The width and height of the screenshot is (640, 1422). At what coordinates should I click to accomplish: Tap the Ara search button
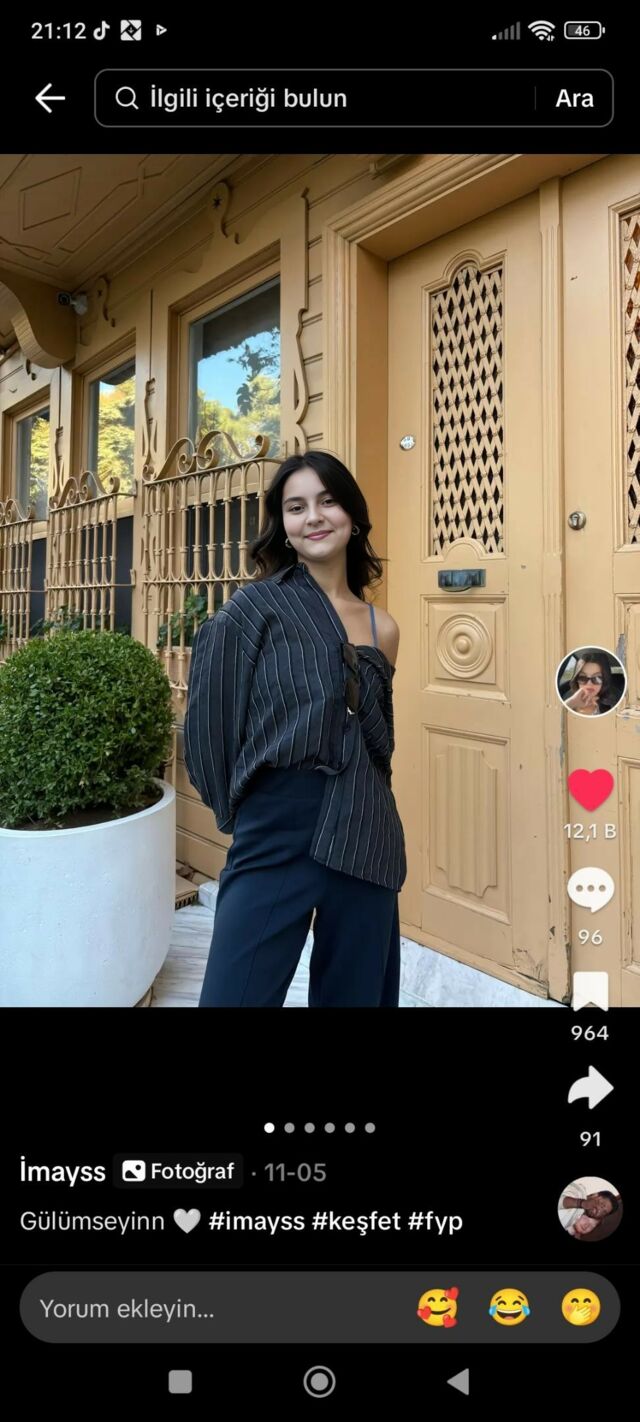(574, 98)
